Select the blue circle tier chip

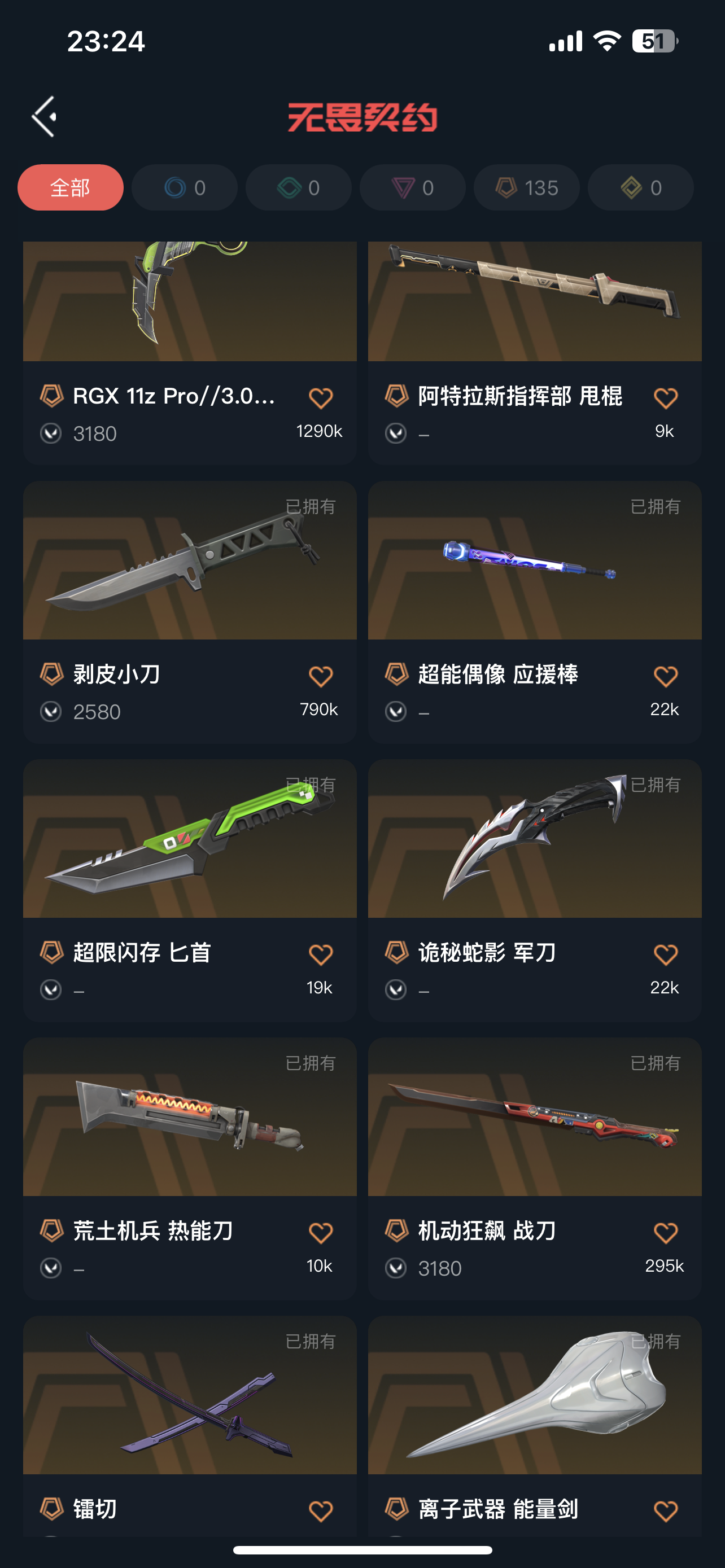tap(184, 187)
